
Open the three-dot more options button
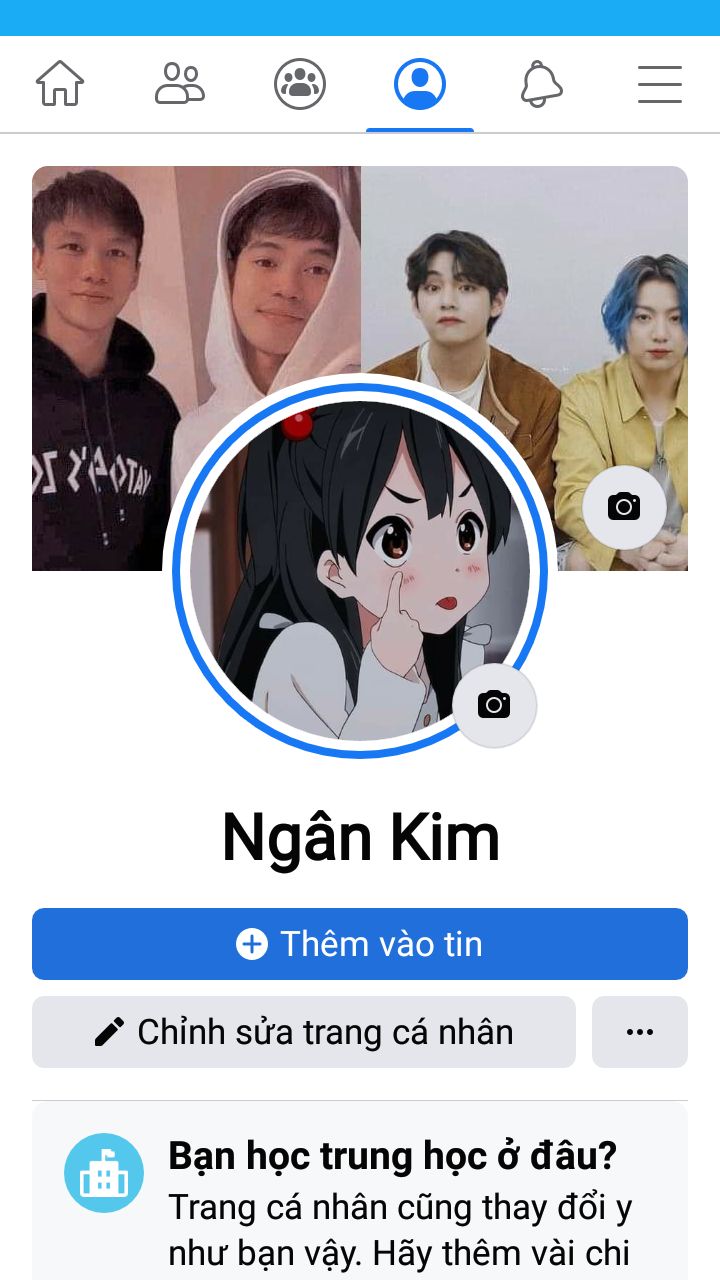[x=640, y=1032]
